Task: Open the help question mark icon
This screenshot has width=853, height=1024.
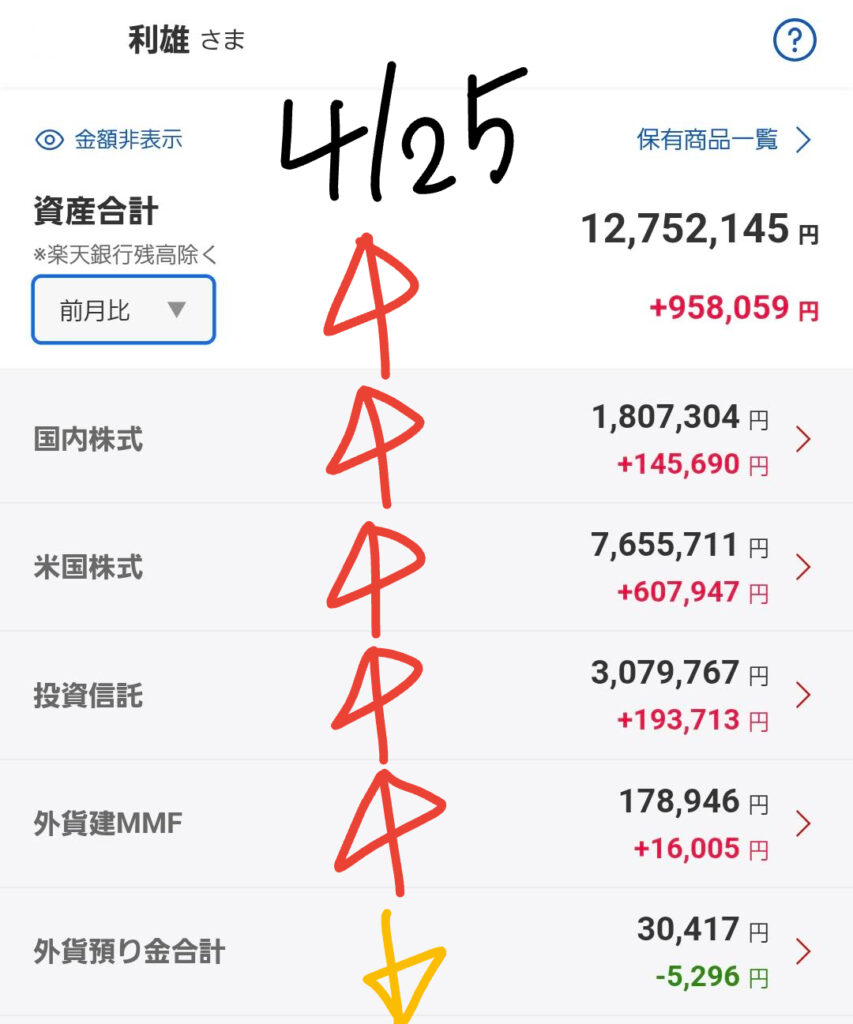Action: [795, 41]
